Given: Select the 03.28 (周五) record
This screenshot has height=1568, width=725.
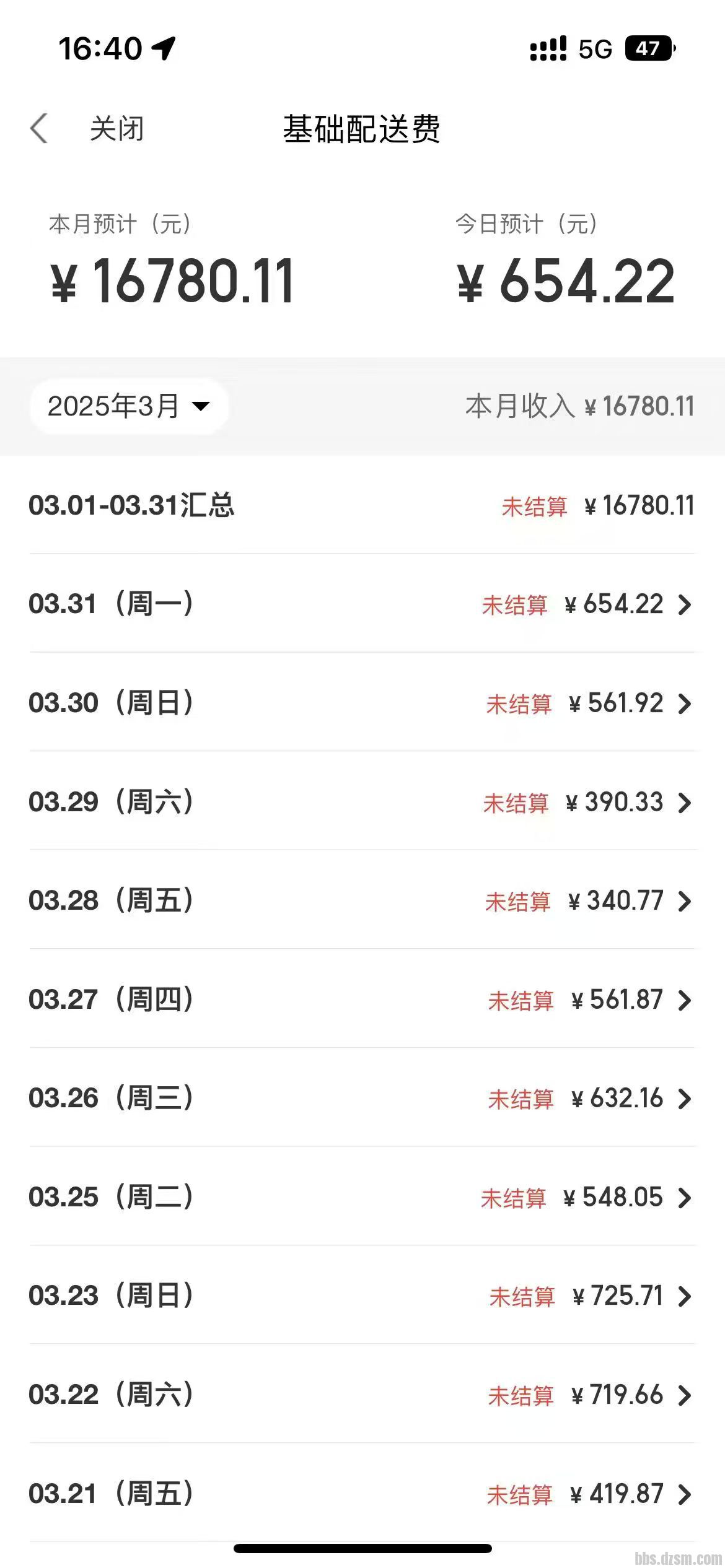Looking at the screenshot, I should (362, 900).
